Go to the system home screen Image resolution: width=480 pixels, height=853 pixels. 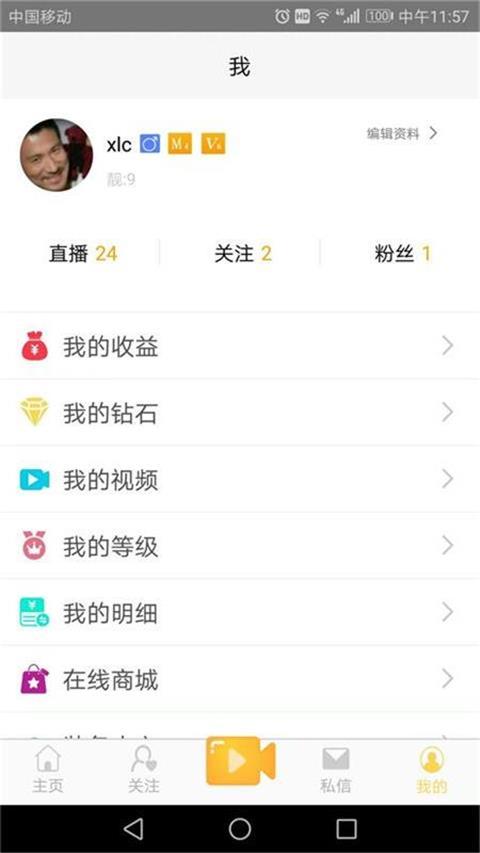click(240, 829)
